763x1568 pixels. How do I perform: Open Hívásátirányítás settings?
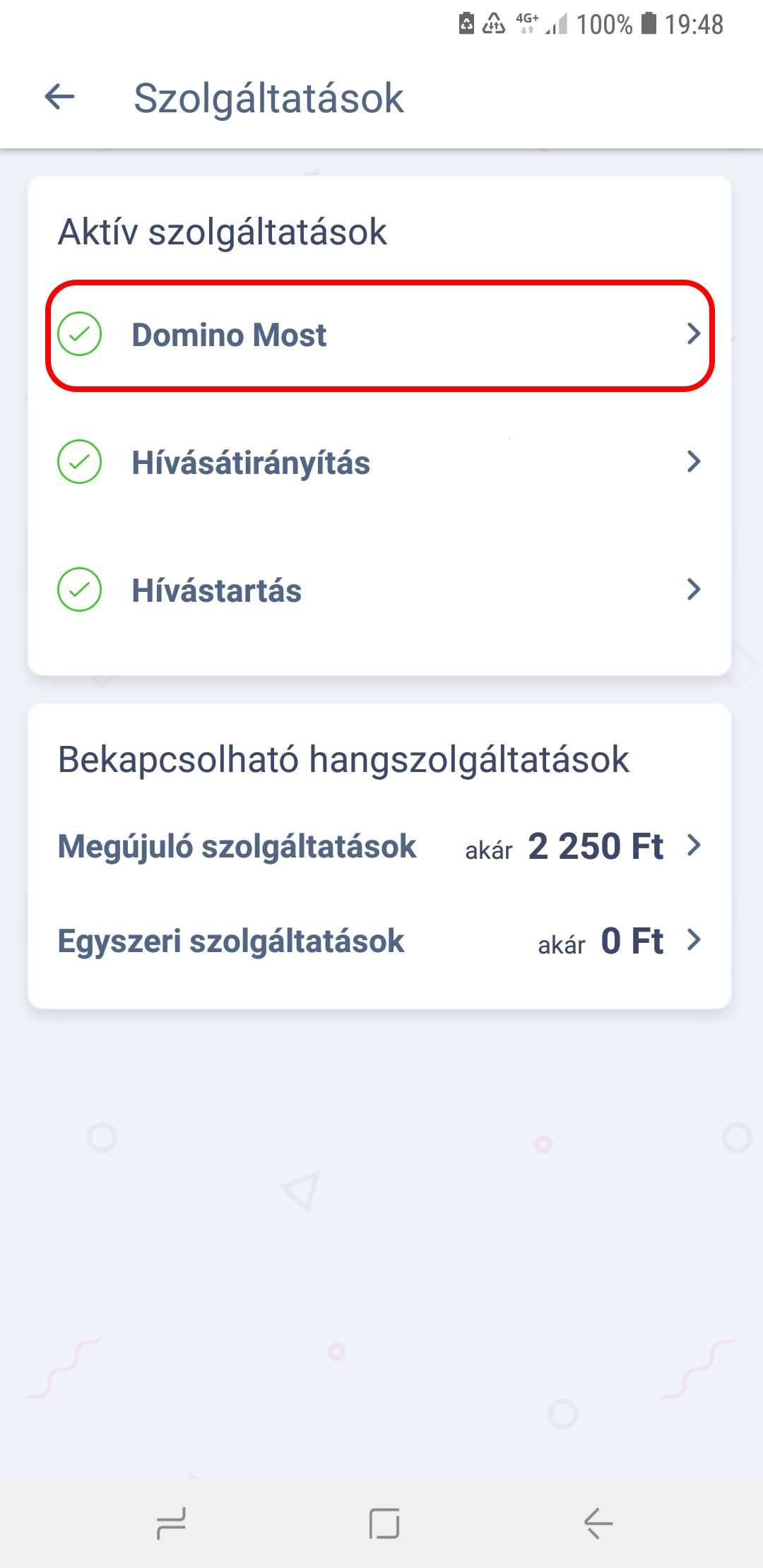[380, 462]
